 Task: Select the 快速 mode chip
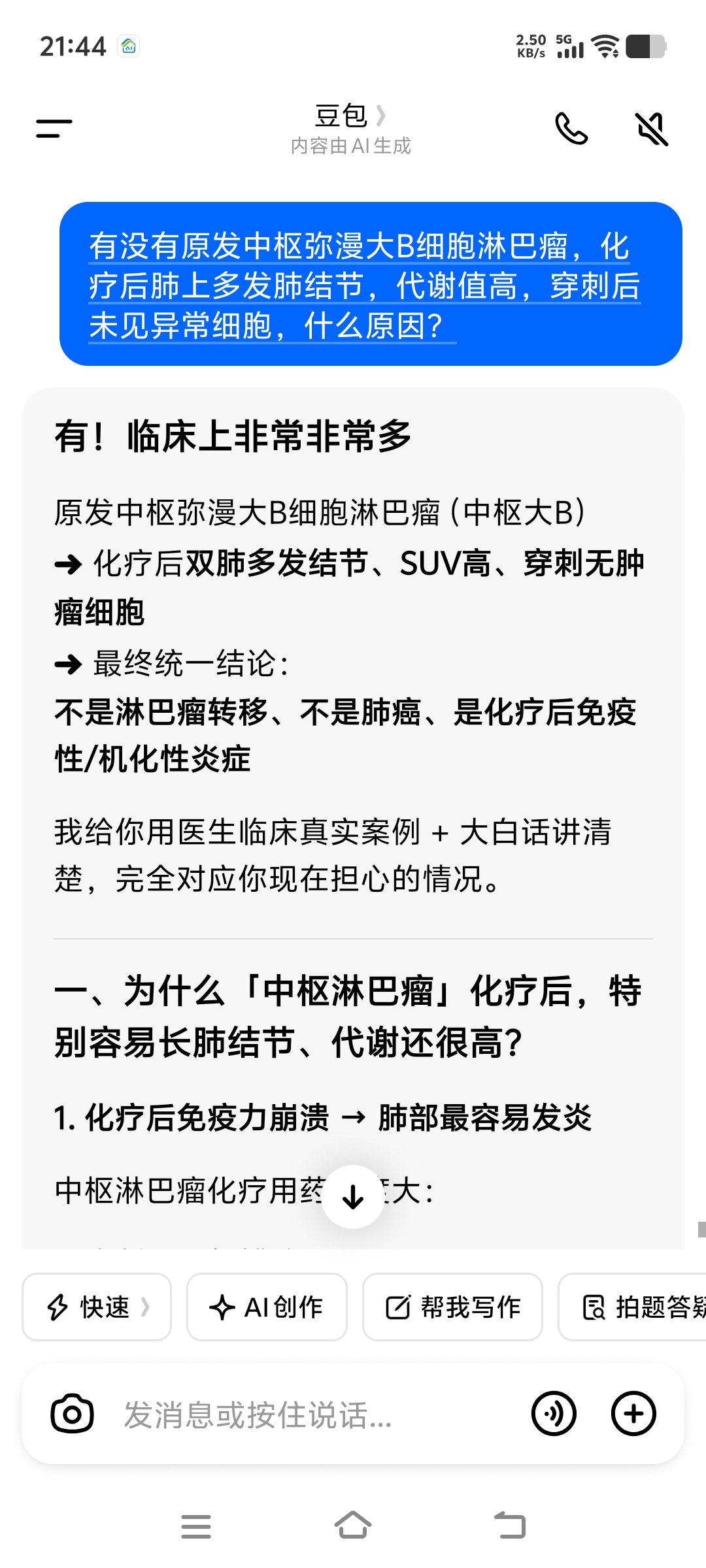(x=97, y=1307)
